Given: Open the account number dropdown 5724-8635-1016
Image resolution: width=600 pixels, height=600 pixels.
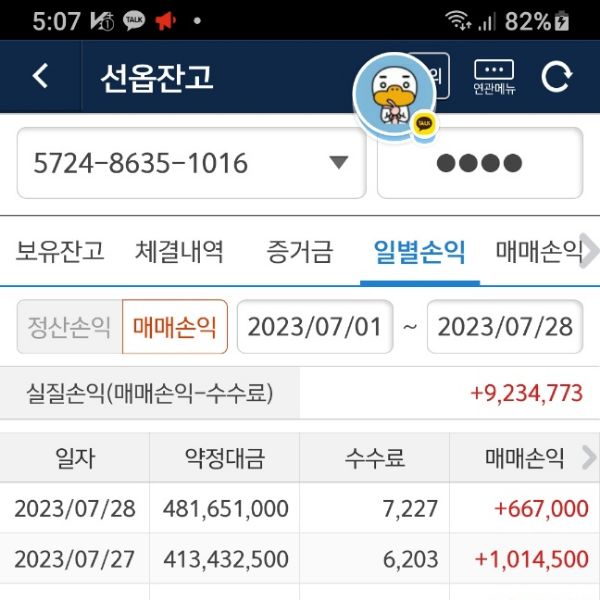Looking at the screenshot, I should 191,163.
